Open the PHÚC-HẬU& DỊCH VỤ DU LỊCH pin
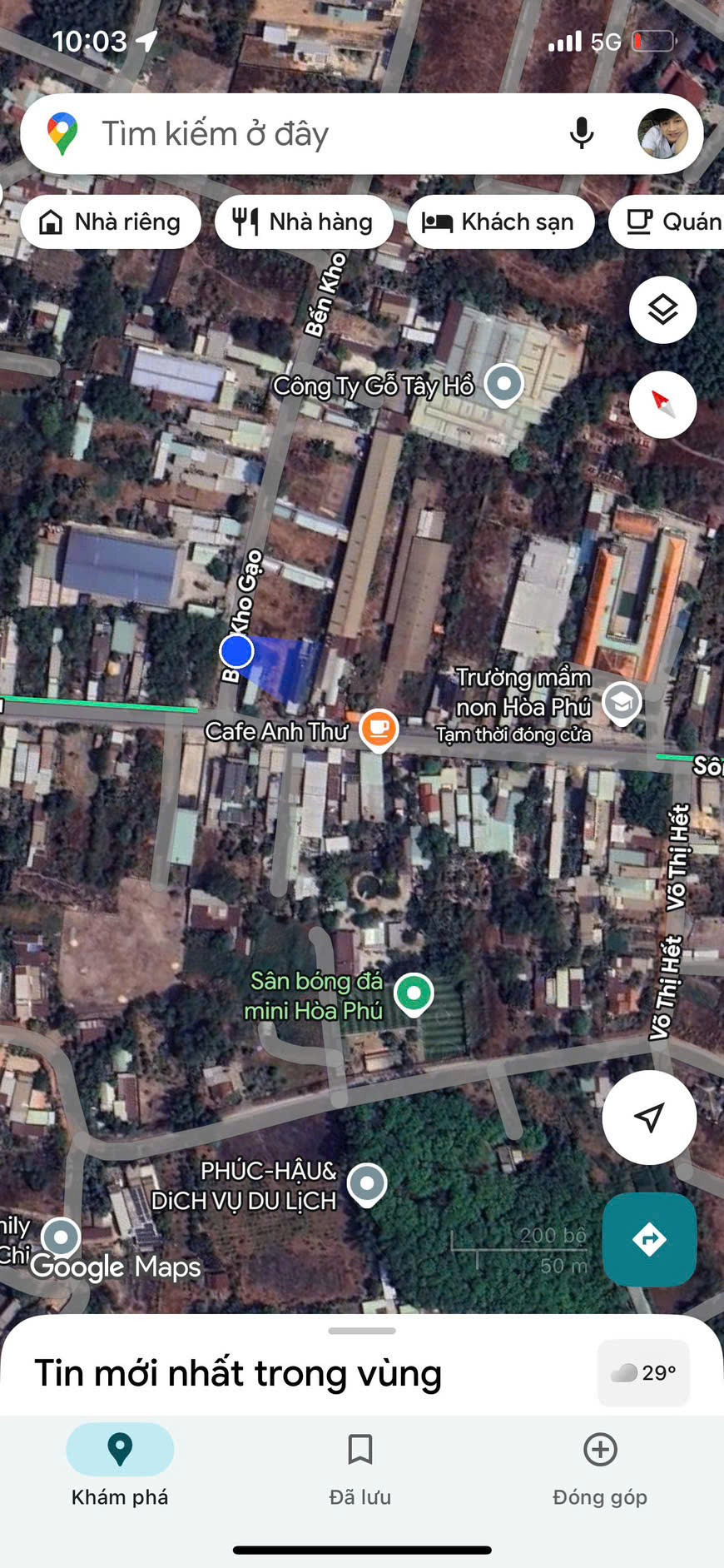724x1568 pixels. click(x=367, y=1182)
